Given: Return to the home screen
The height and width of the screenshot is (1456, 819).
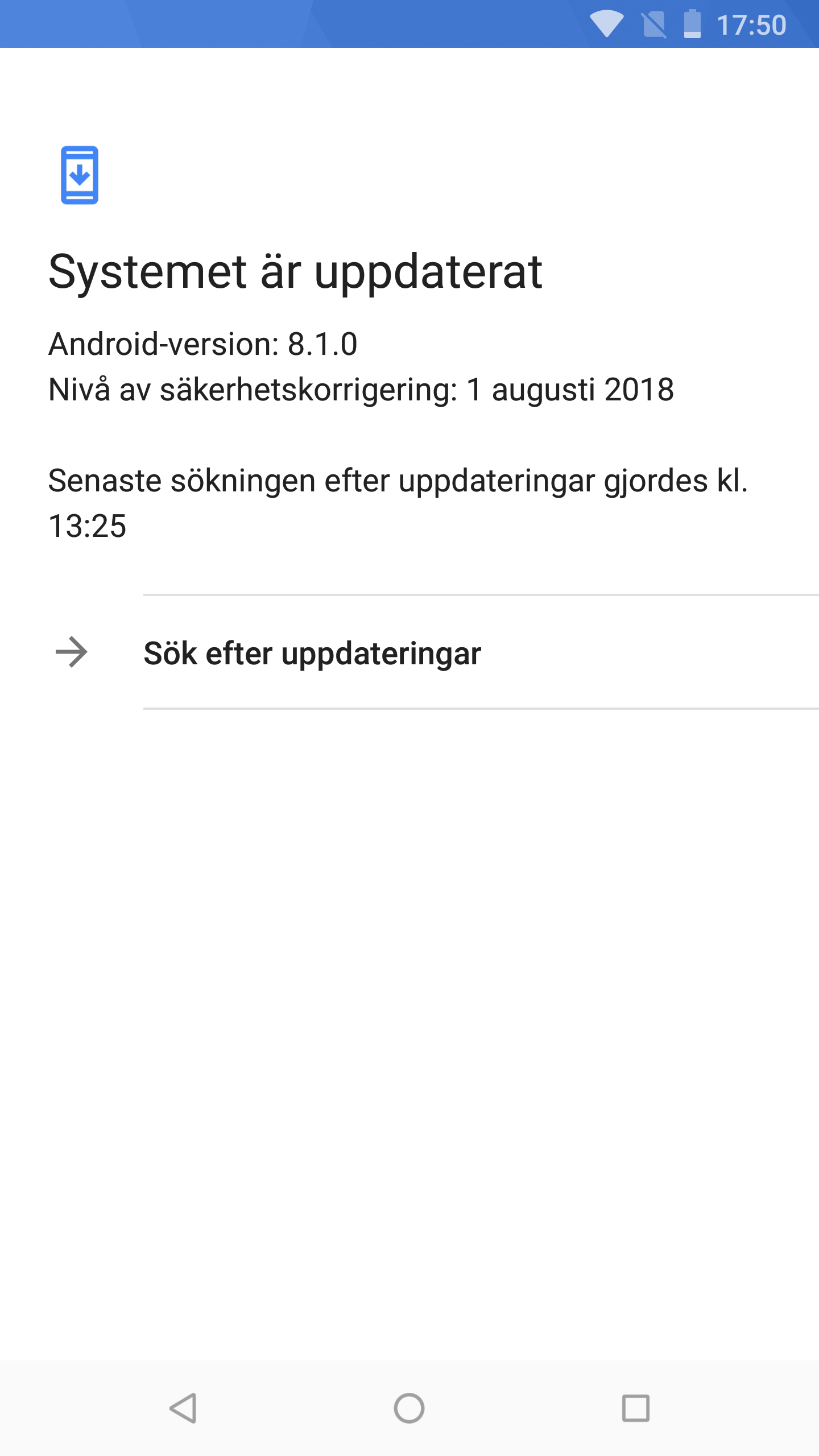Looking at the screenshot, I should 409,1408.
